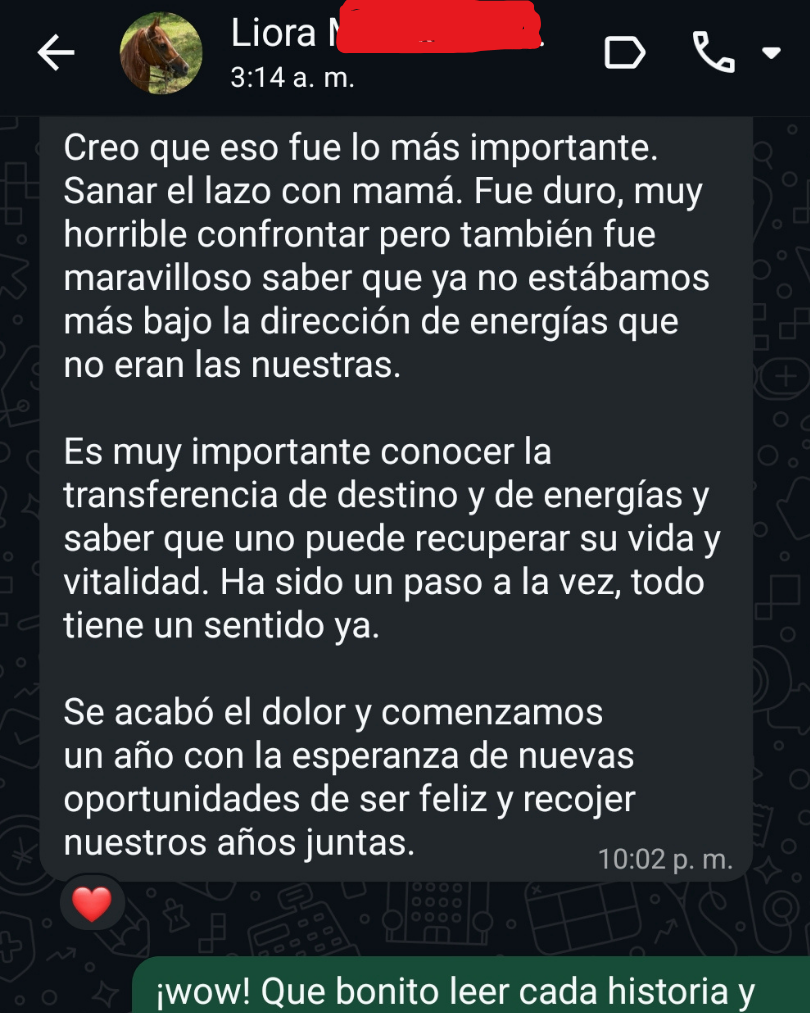View the heart reaction on the message
This screenshot has width=810, height=1013.
(x=93, y=905)
